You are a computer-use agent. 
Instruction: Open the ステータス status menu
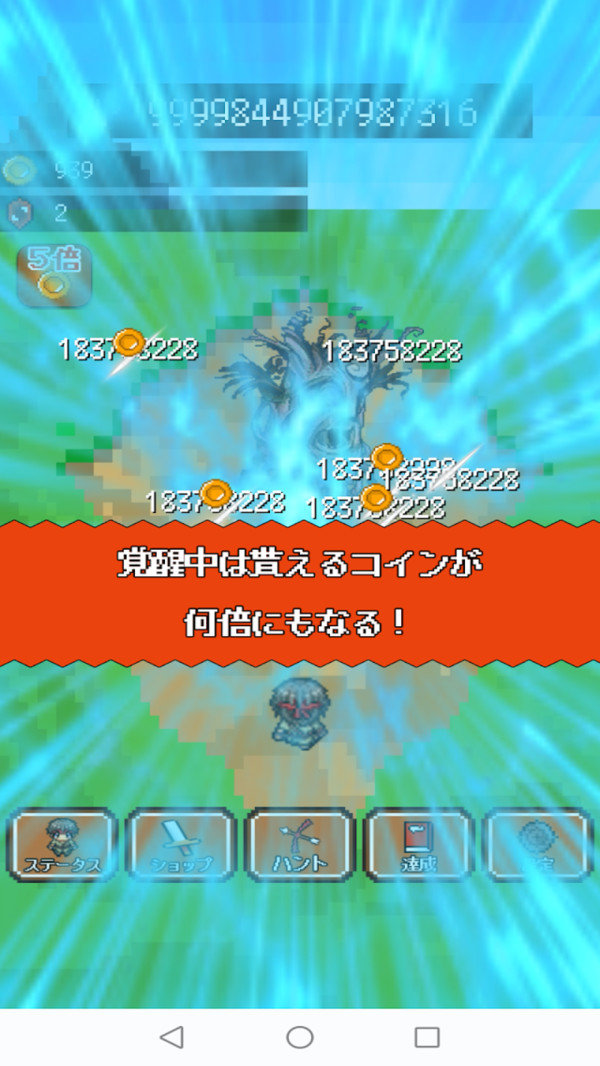[62, 844]
